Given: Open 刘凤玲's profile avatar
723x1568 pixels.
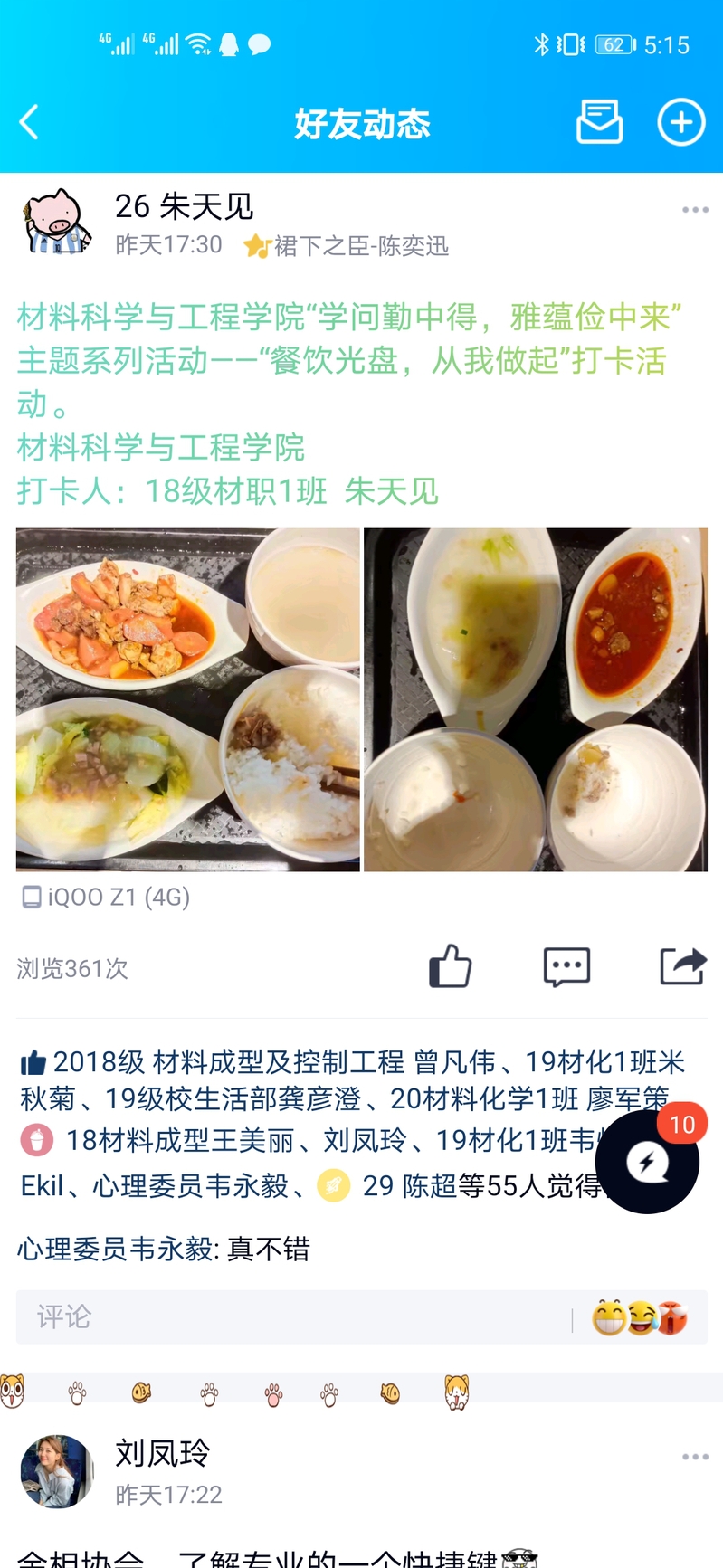Looking at the screenshot, I should [56, 1471].
